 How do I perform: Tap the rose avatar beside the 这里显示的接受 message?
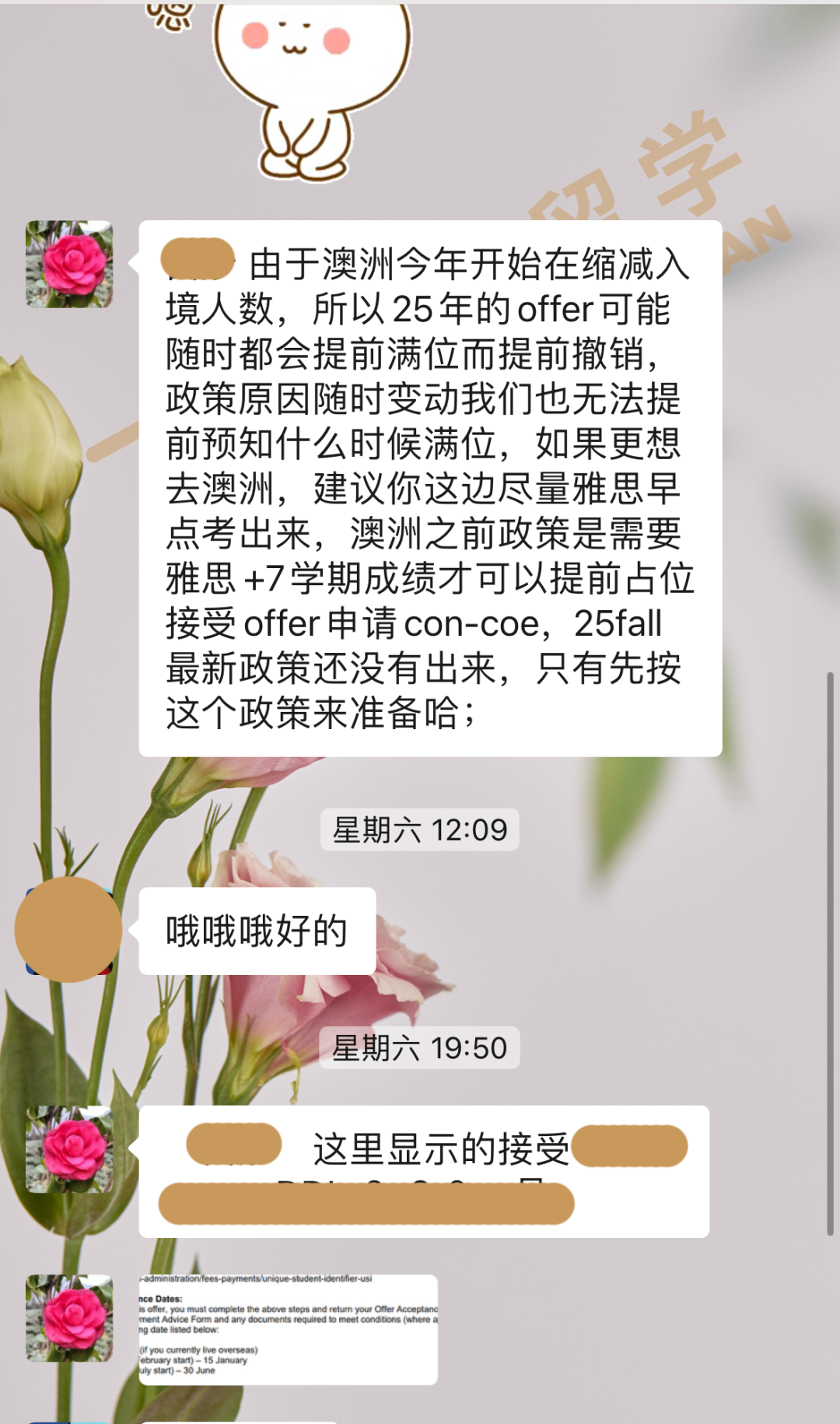click(69, 1149)
